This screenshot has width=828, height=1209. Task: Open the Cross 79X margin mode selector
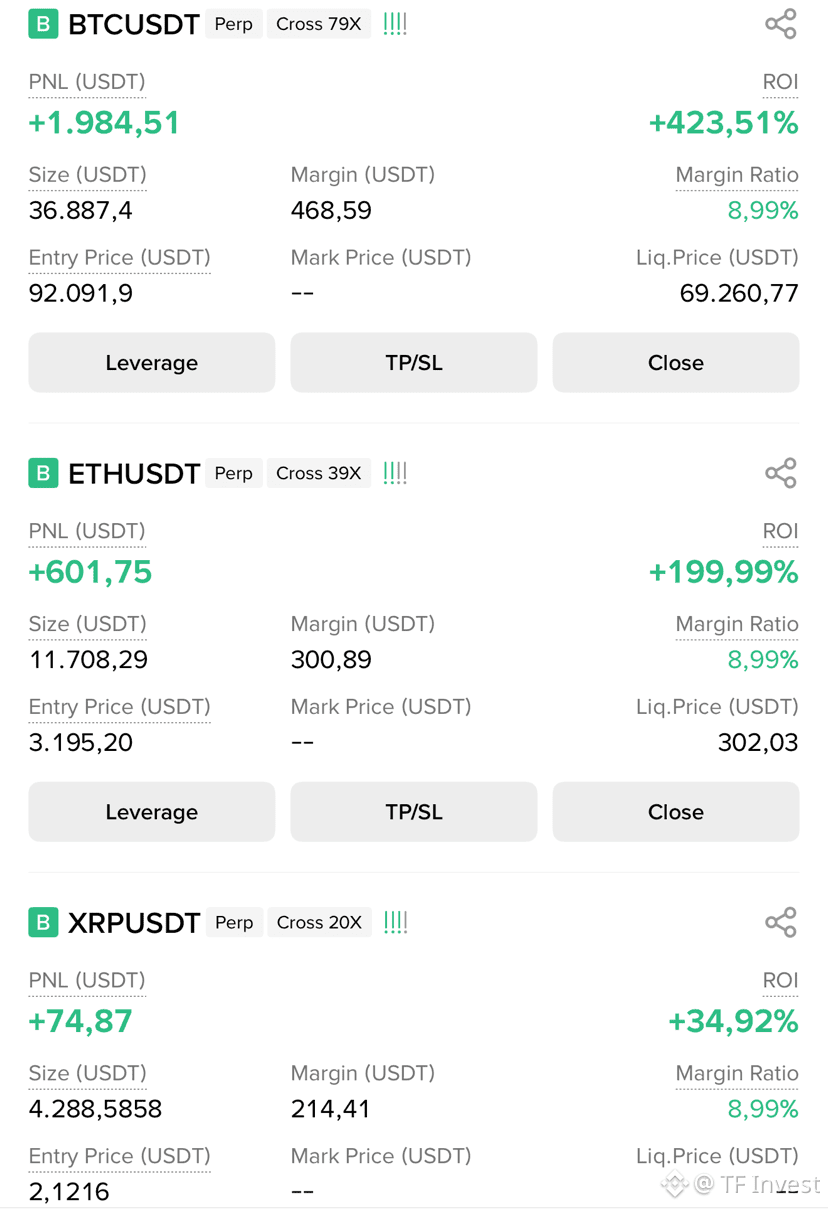click(x=318, y=23)
